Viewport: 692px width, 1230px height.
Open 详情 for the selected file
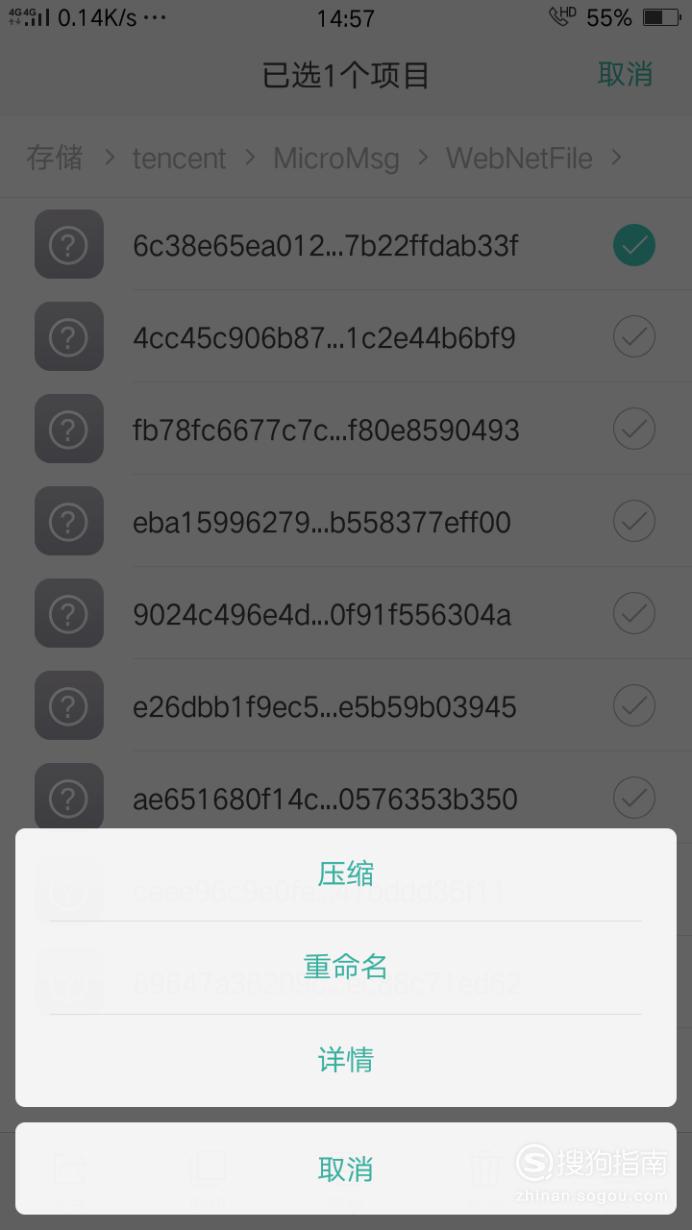(x=345, y=1059)
